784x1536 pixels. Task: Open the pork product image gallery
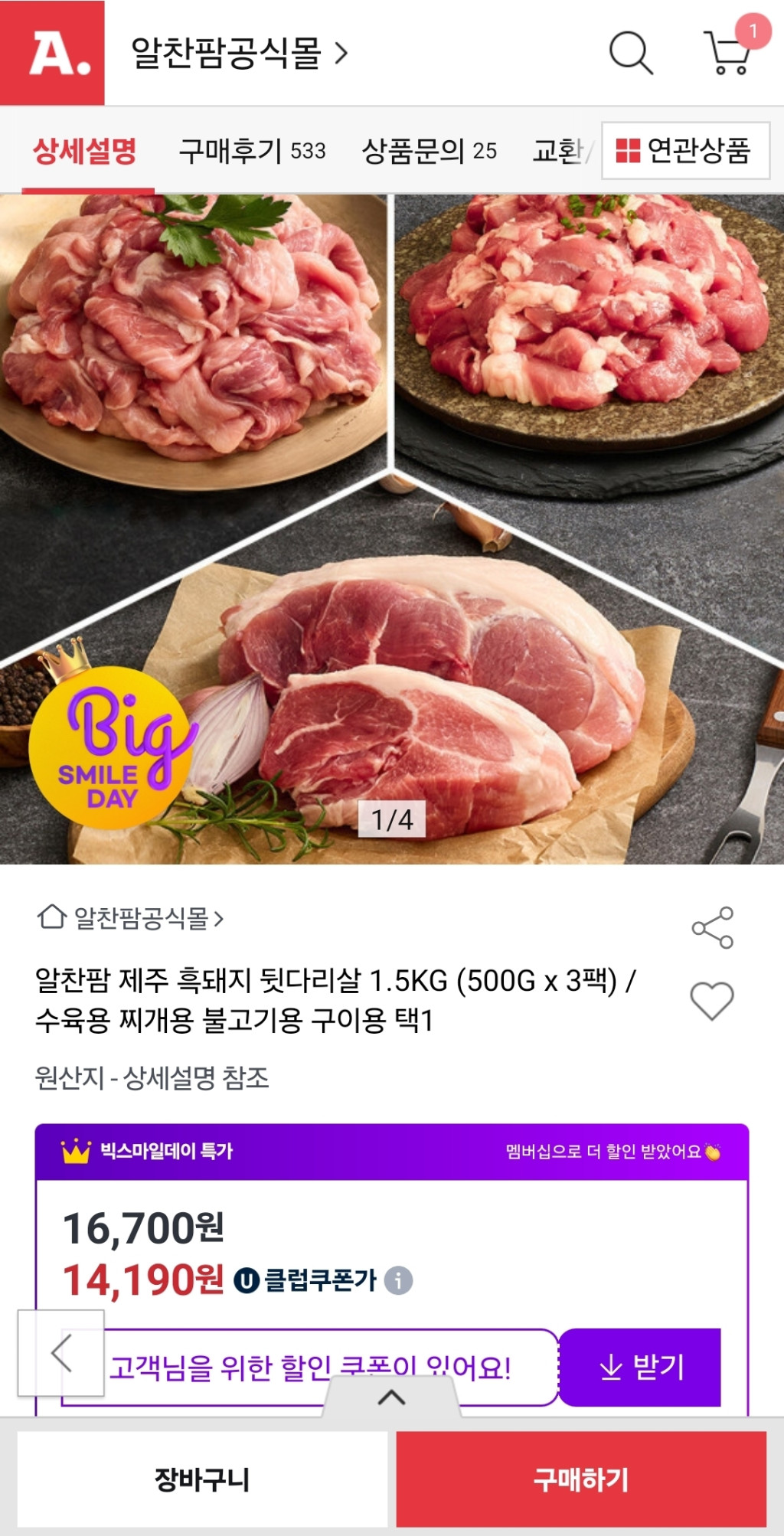[x=392, y=528]
